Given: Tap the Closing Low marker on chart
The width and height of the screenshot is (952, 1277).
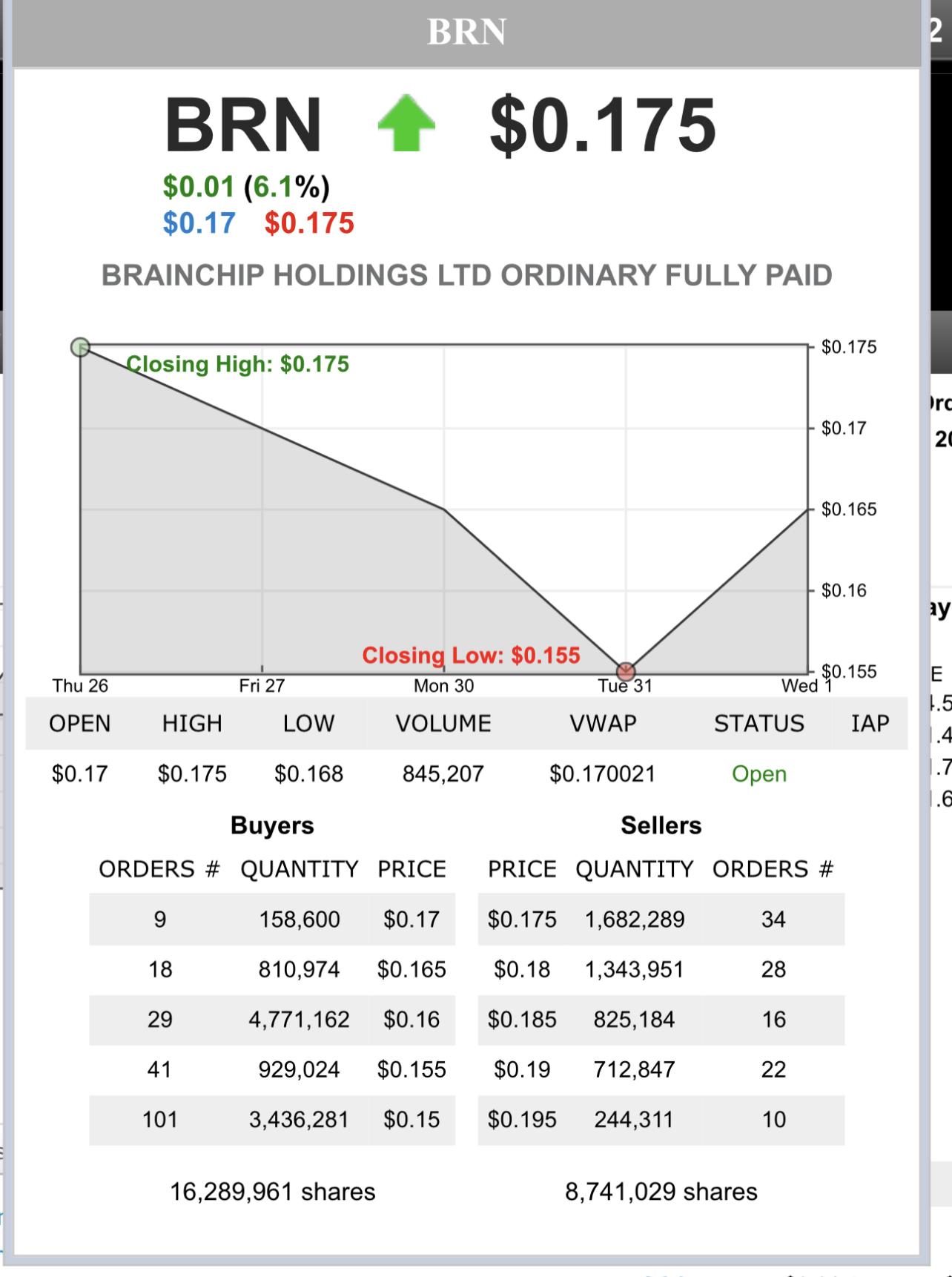Looking at the screenshot, I should (x=626, y=672).
